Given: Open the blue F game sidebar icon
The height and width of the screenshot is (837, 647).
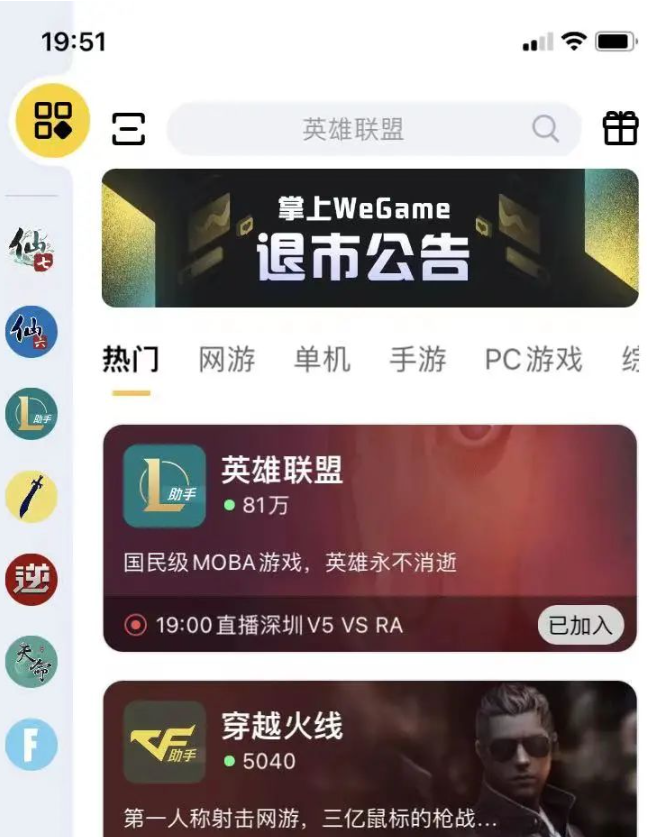Looking at the screenshot, I should (32, 745).
